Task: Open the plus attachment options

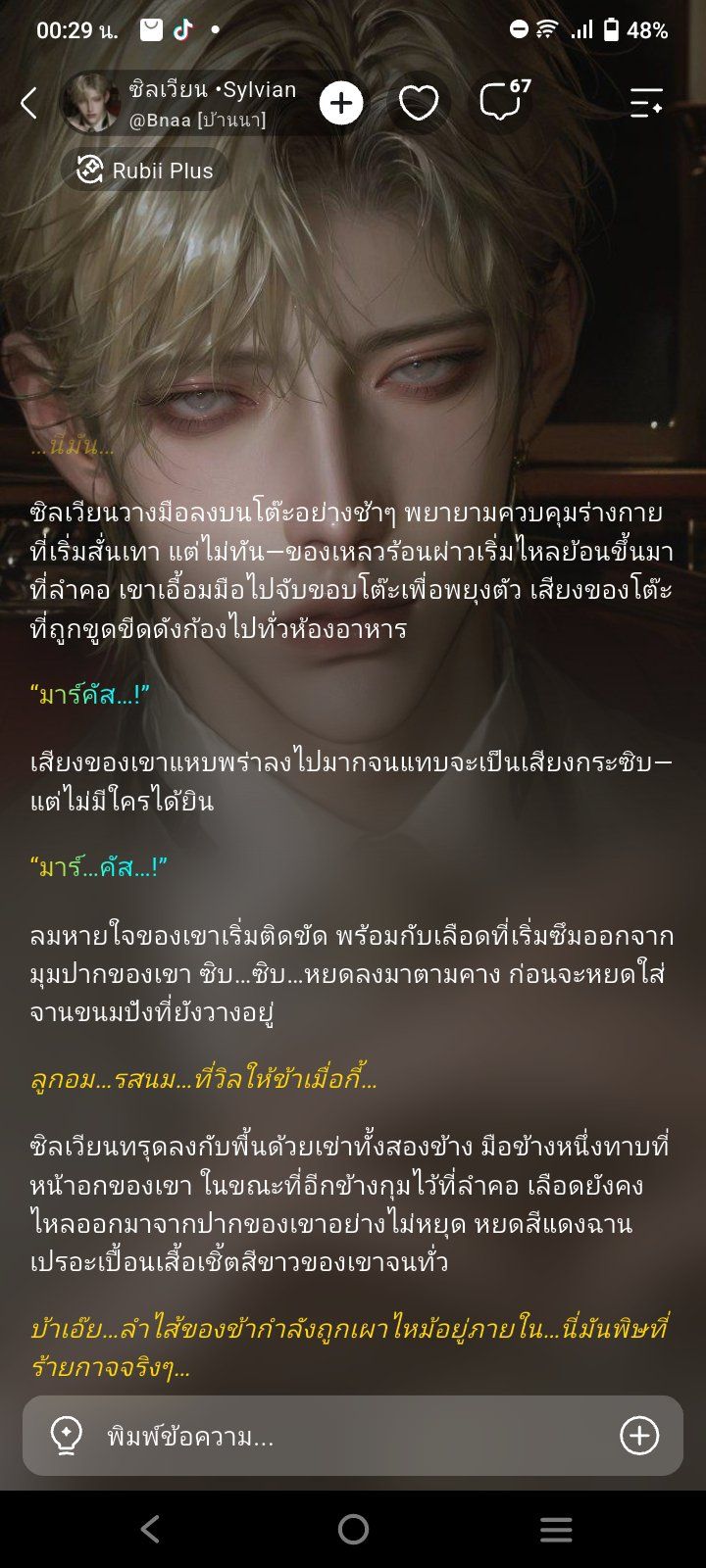Action: click(x=639, y=1436)
